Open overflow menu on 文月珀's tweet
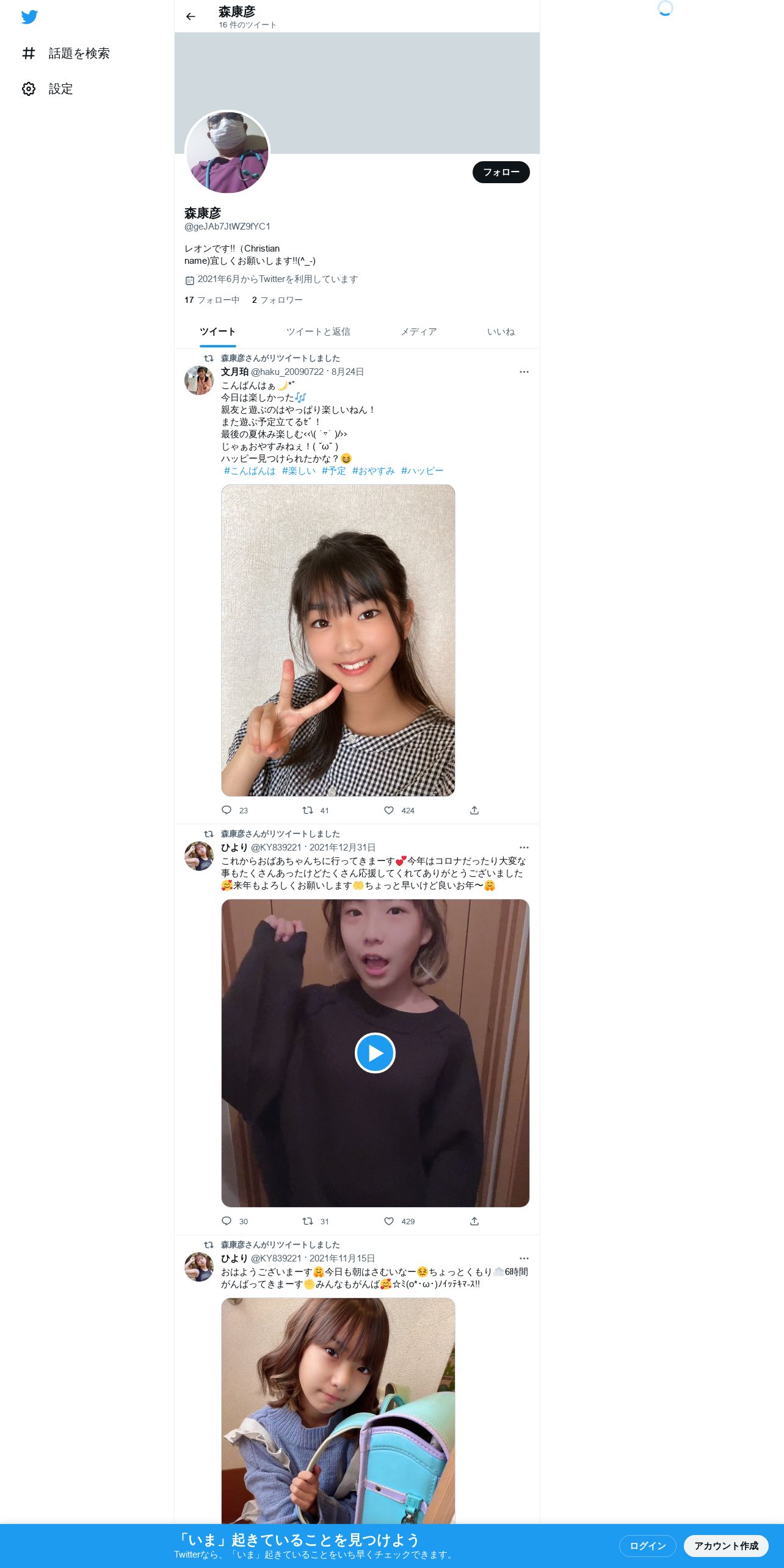784x1568 pixels. pos(524,372)
